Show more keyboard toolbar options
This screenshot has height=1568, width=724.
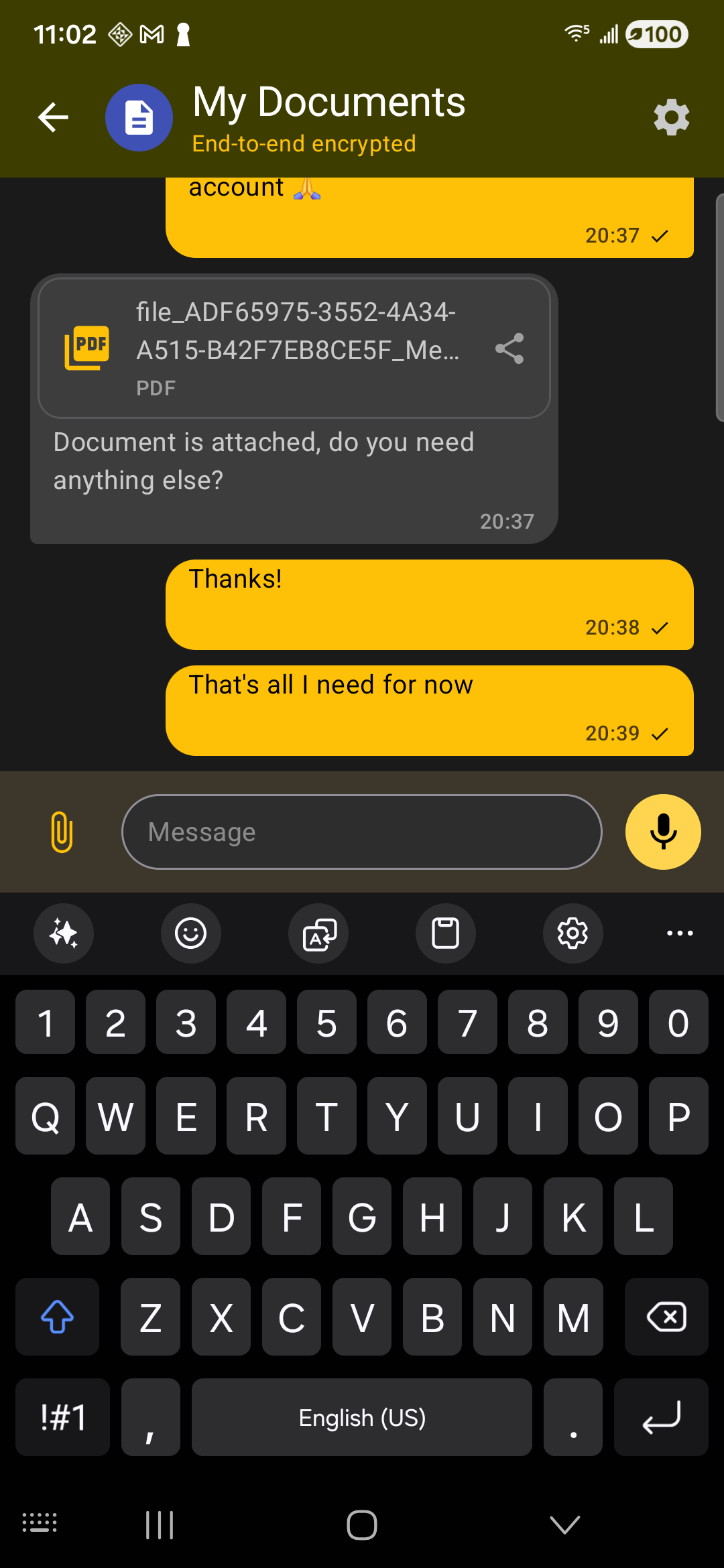click(x=680, y=933)
